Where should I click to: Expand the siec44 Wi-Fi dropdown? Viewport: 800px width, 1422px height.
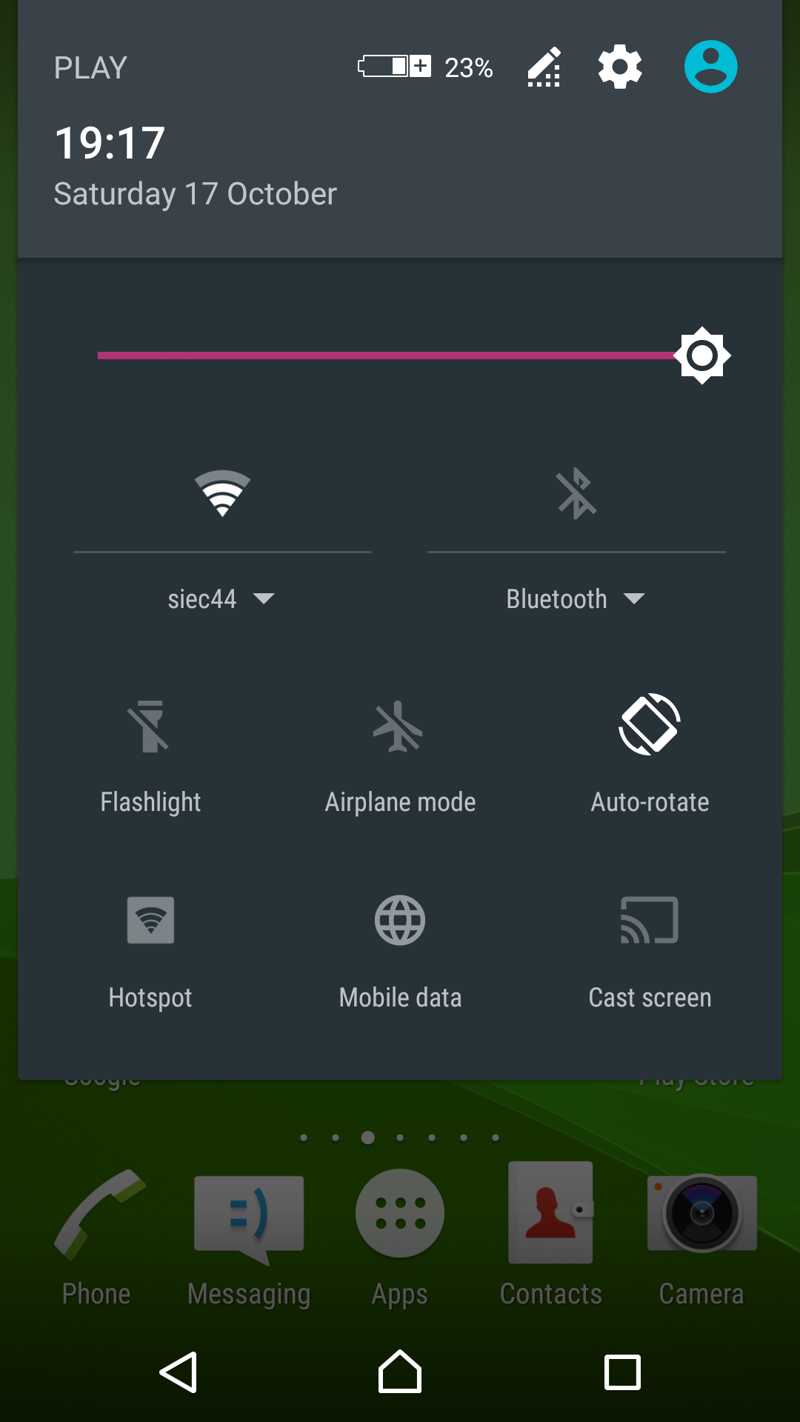222,599
